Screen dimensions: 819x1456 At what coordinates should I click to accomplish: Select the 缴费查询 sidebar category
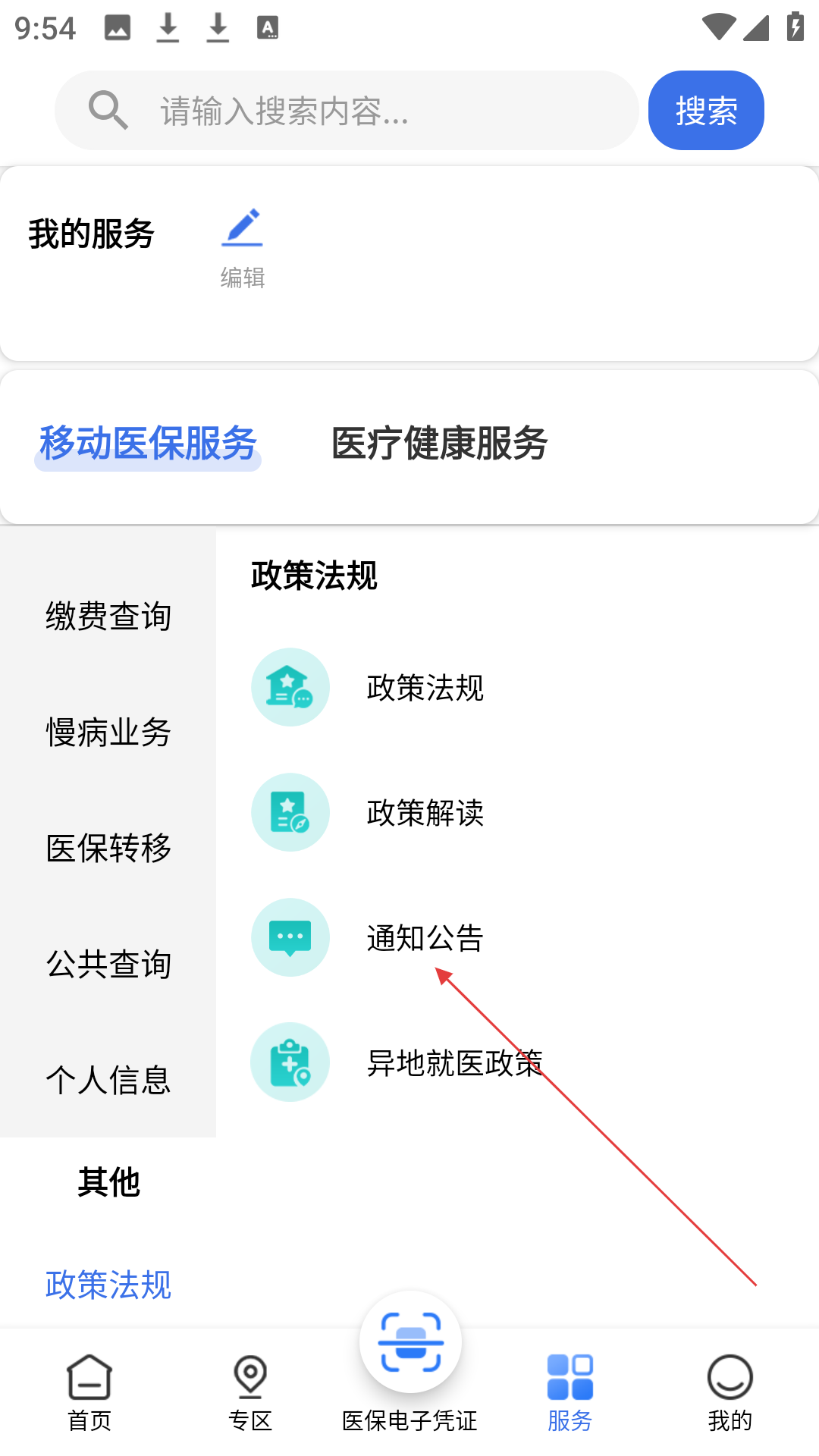pyautogui.click(x=108, y=616)
